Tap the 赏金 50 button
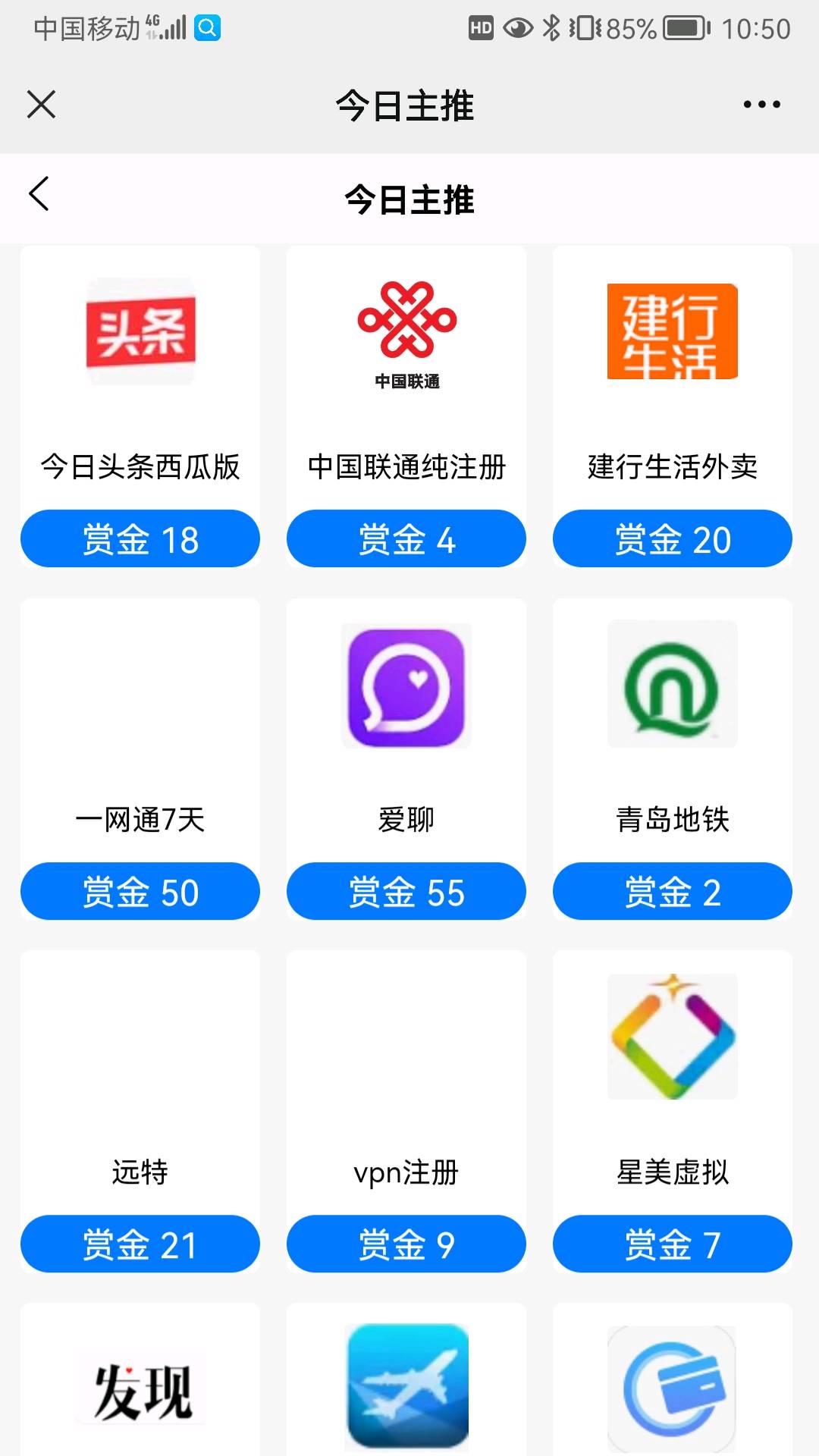819x1456 pixels. [140, 892]
